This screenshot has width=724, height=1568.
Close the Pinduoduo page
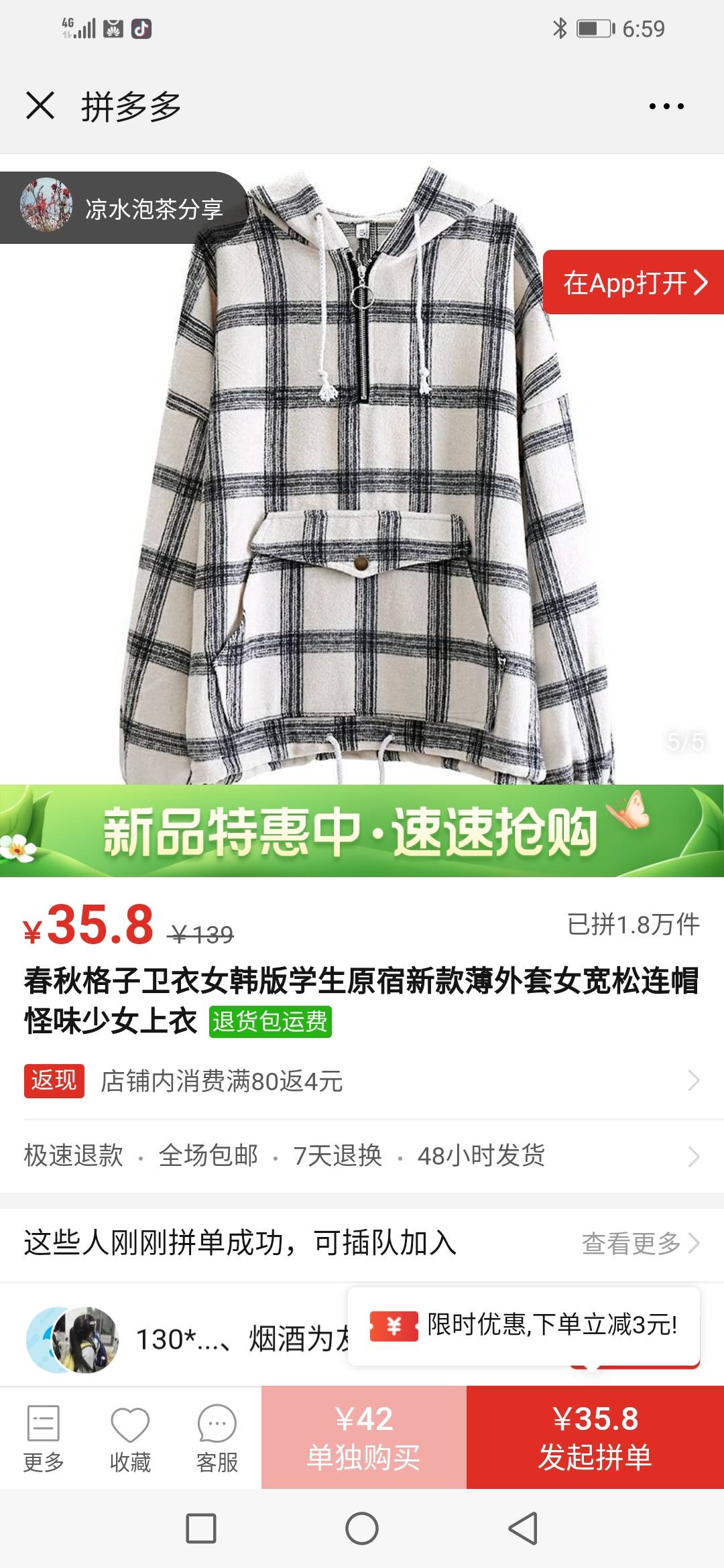[40, 106]
